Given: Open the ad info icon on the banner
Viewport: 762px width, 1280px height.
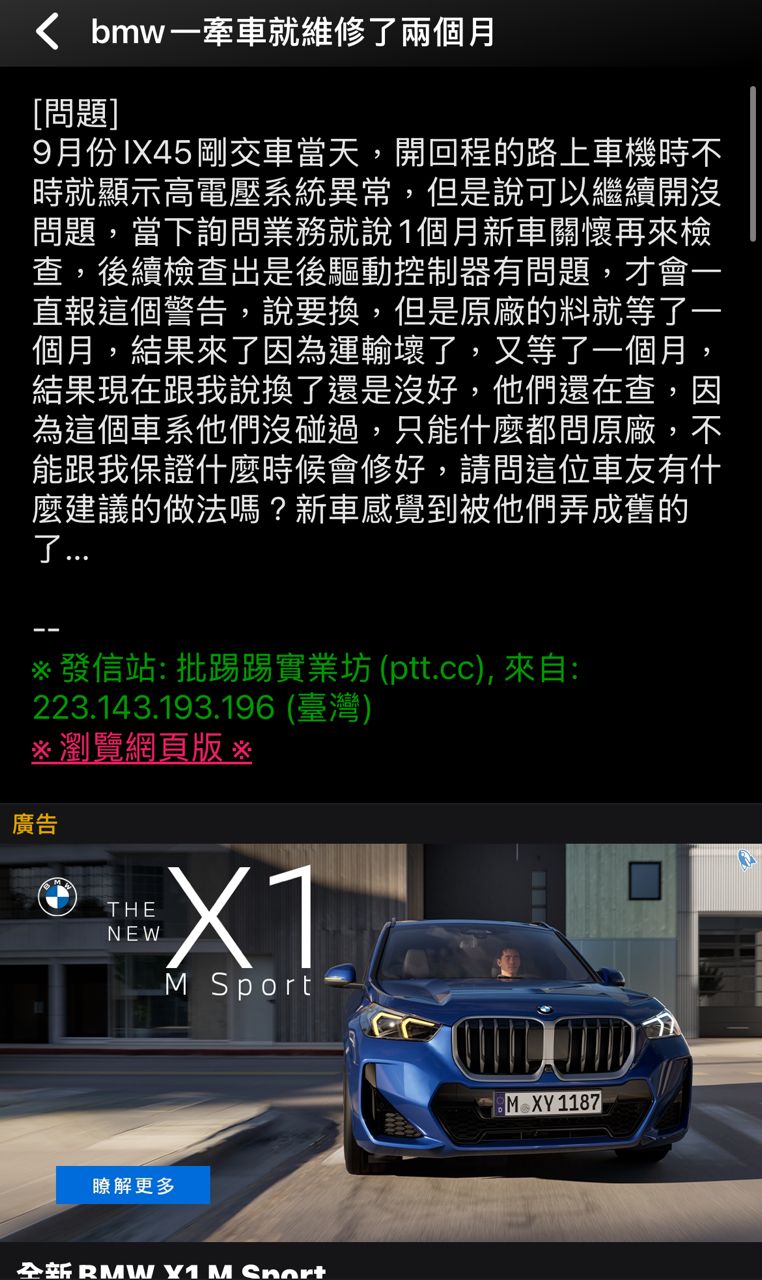Looking at the screenshot, I should pyautogui.click(x=746, y=859).
